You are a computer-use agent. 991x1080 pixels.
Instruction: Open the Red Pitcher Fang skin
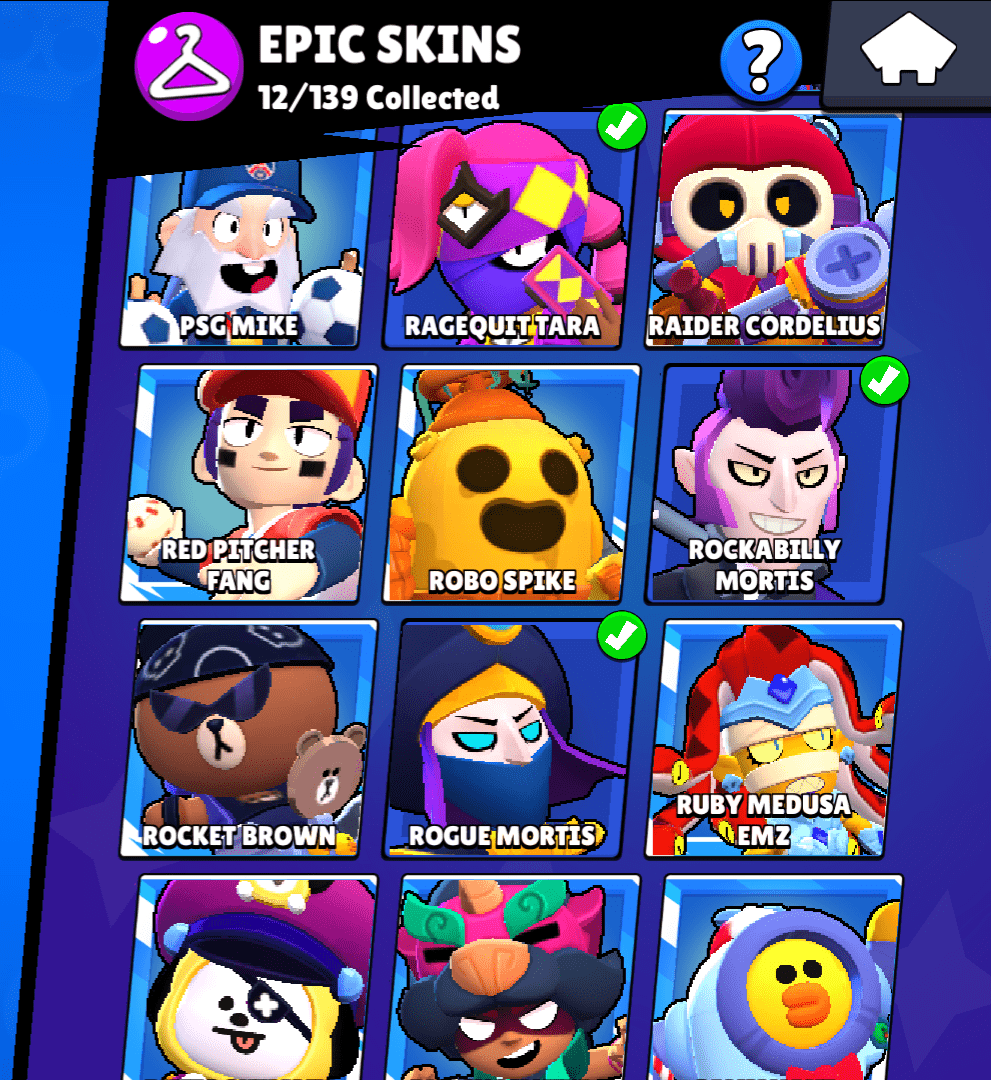click(249, 485)
